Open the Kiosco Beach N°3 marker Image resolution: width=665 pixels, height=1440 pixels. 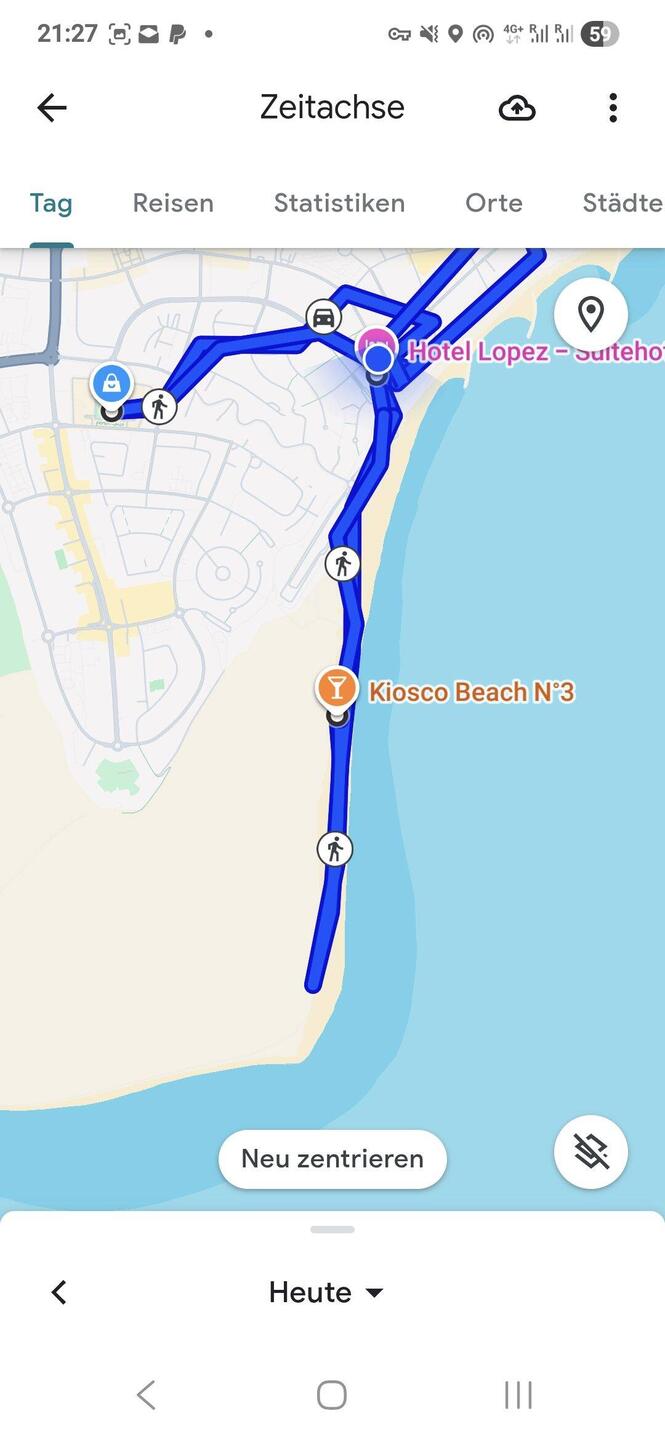(x=337, y=687)
